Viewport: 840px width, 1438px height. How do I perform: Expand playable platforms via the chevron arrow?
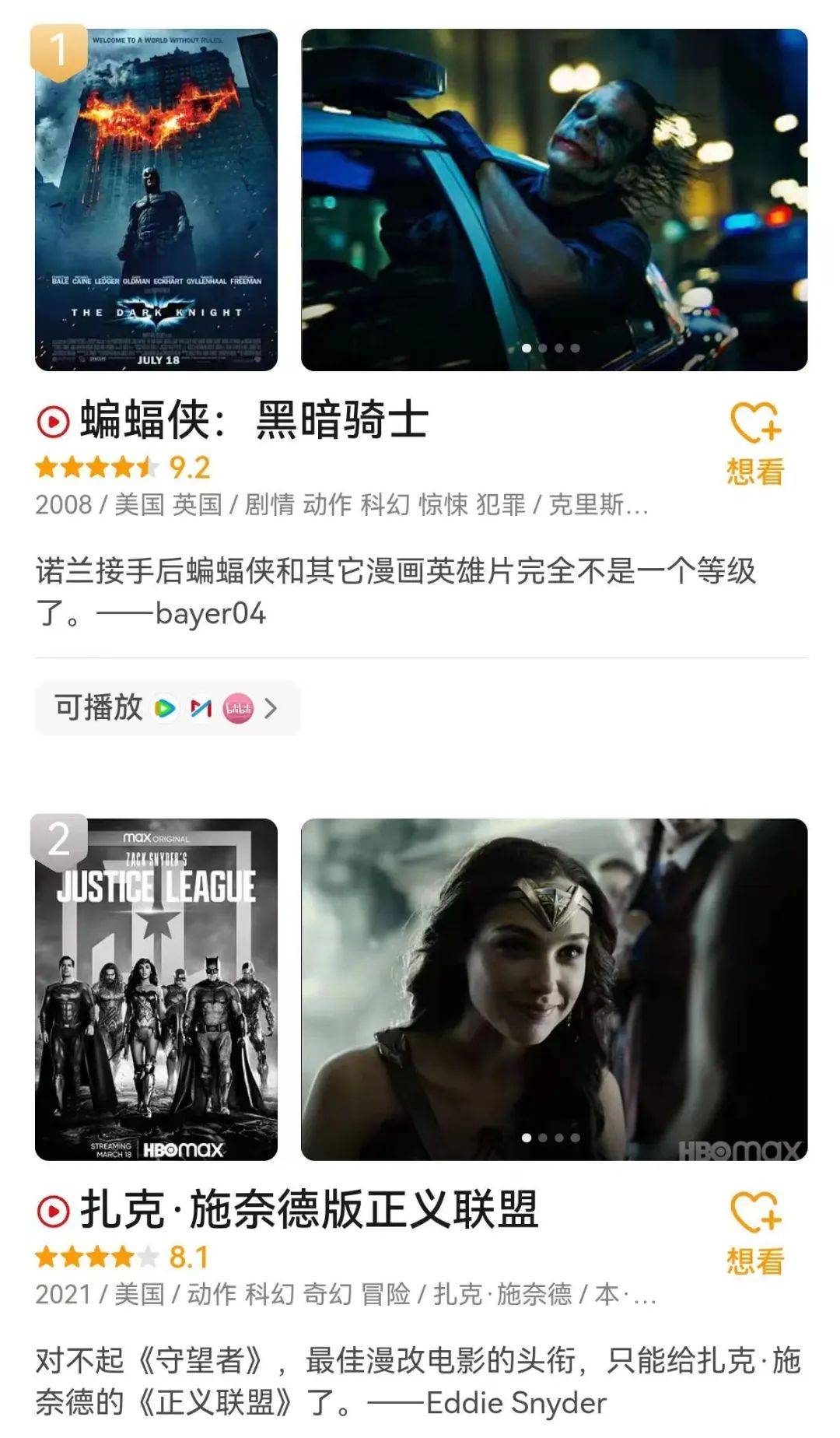pyautogui.click(x=272, y=707)
